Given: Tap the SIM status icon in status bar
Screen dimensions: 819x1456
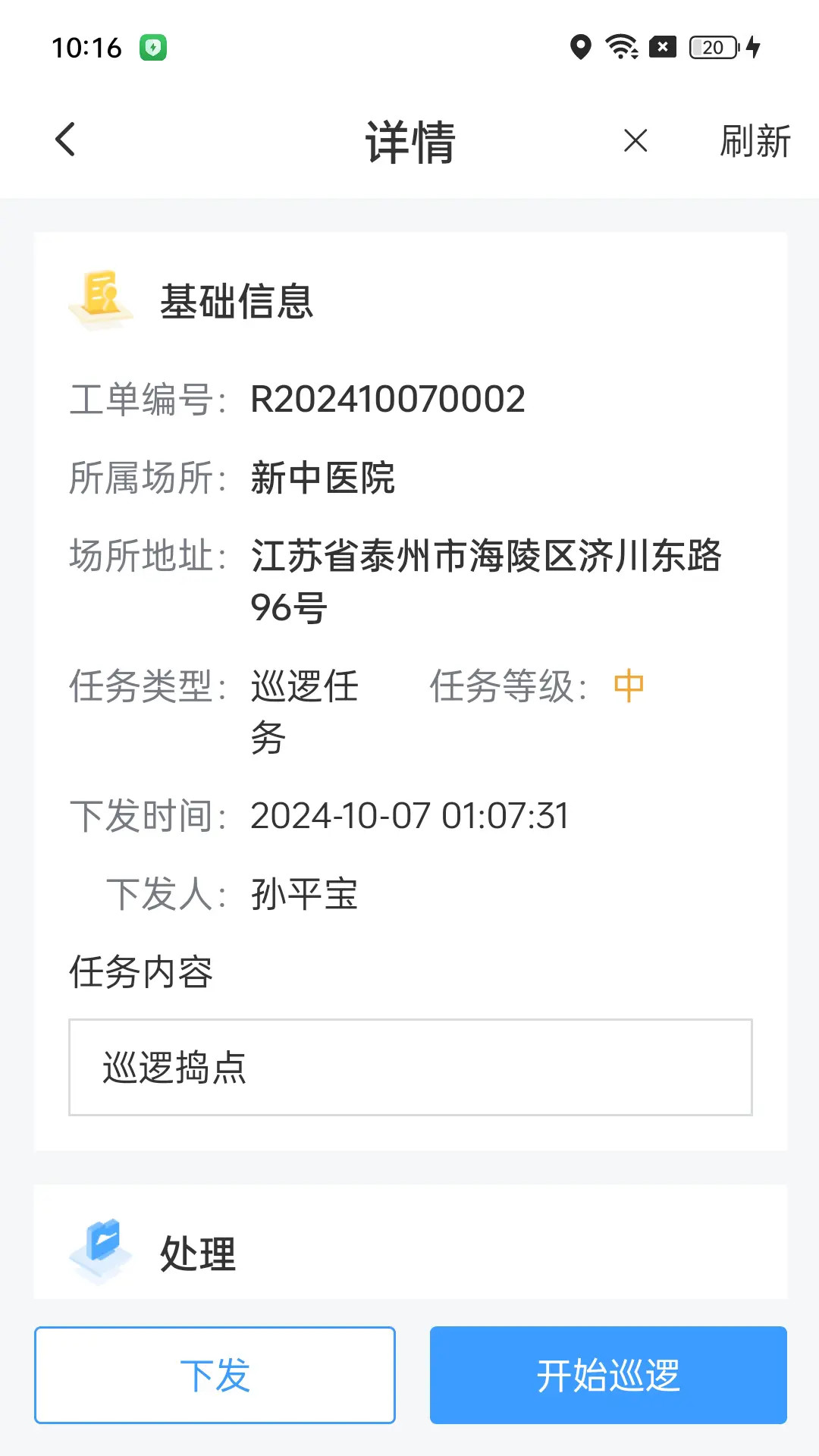Looking at the screenshot, I should 663,46.
